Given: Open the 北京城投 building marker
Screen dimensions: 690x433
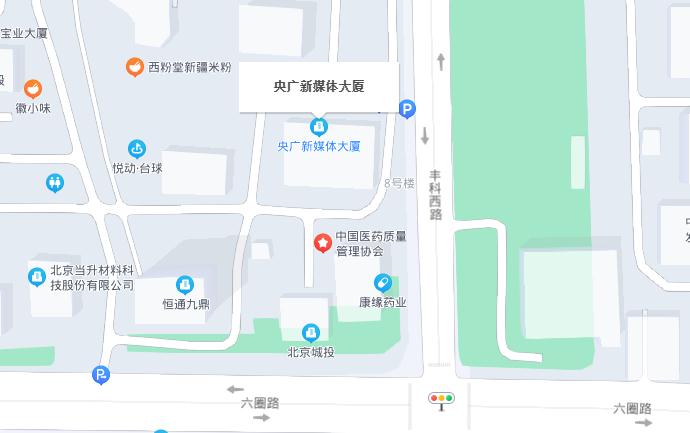Looking at the screenshot, I should pyautogui.click(x=310, y=332).
